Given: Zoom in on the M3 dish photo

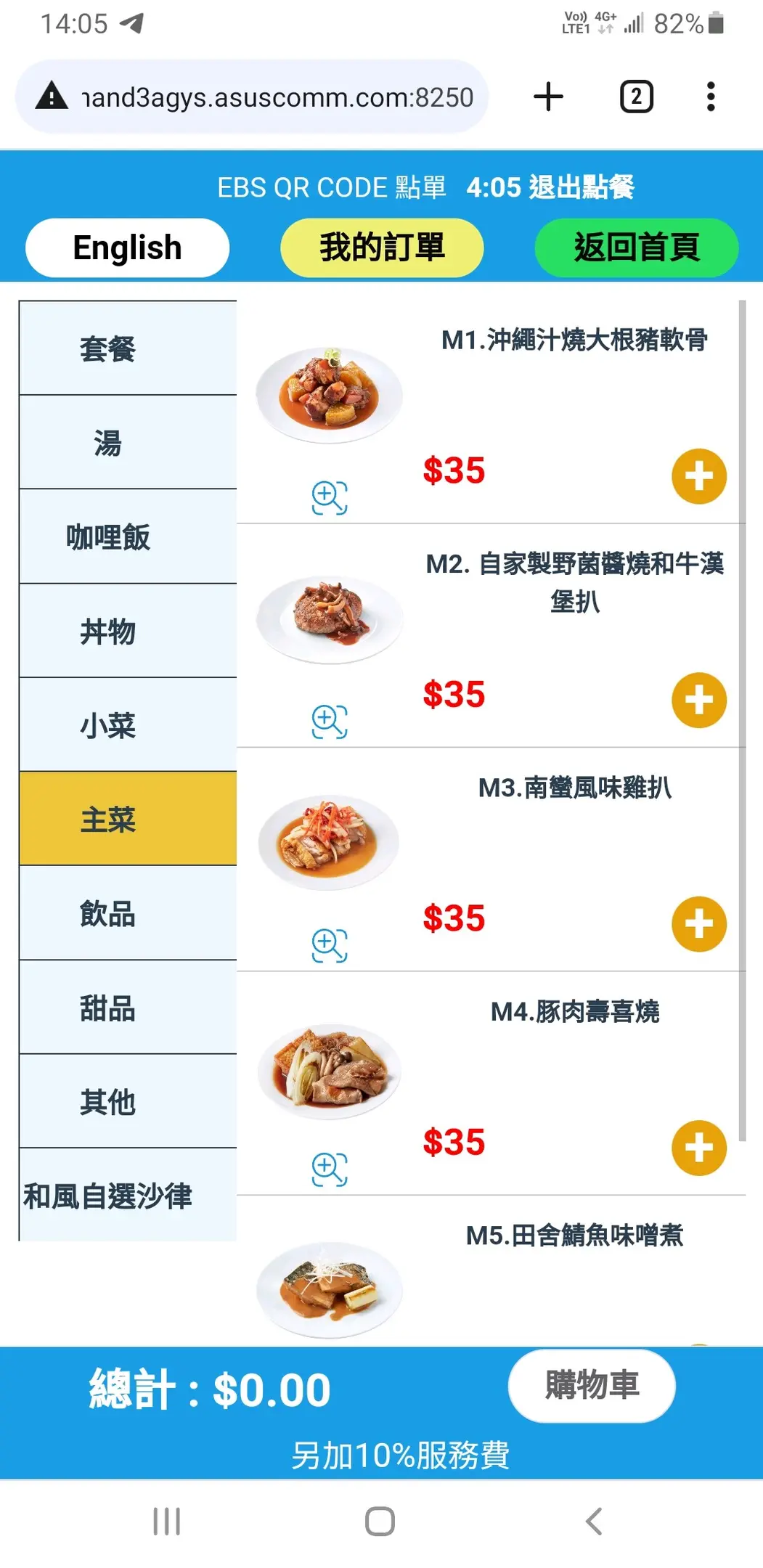Looking at the screenshot, I should pyautogui.click(x=329, y=945).
